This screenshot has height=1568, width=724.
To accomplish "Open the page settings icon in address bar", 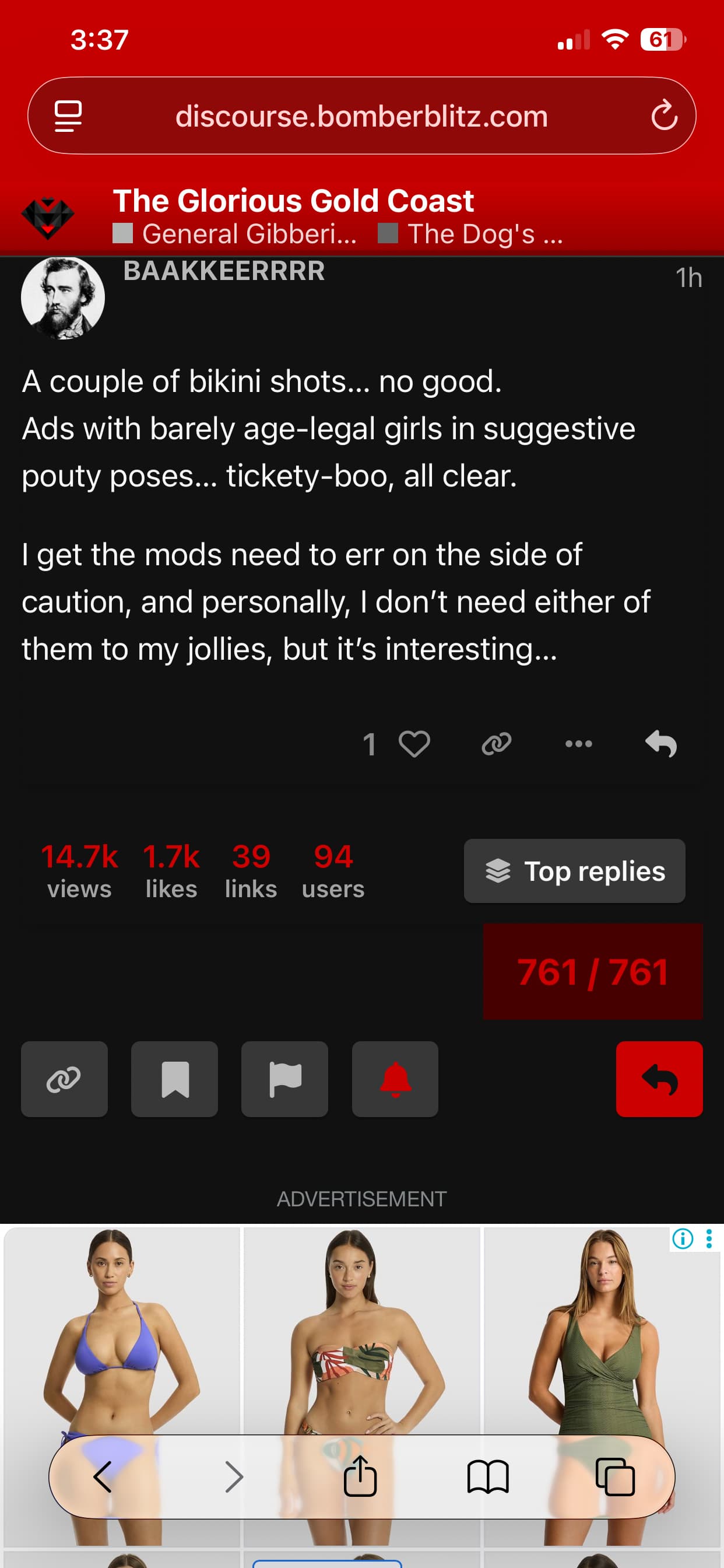I will pos(68,115).
